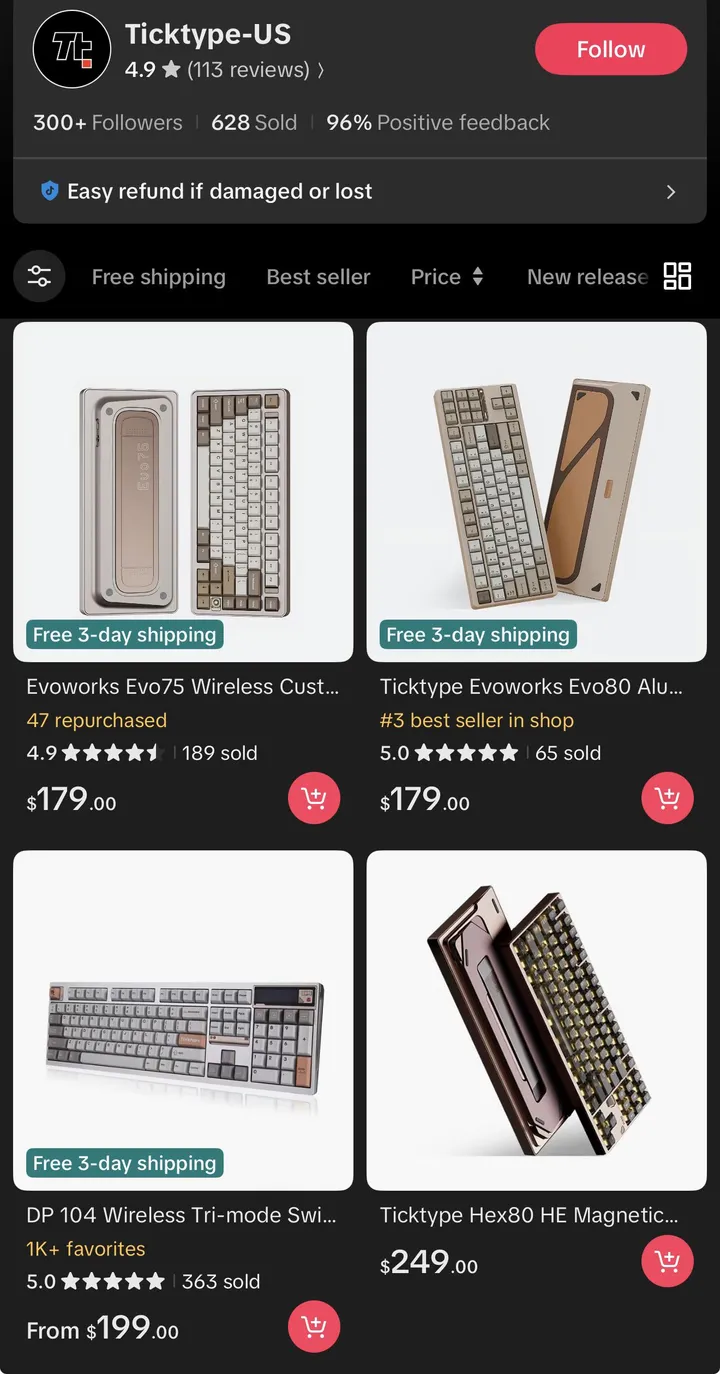This screenshot has height=1374, width=720.
Task: Add the Evoworks Evo80 to cart
Action: pos(667,798)
